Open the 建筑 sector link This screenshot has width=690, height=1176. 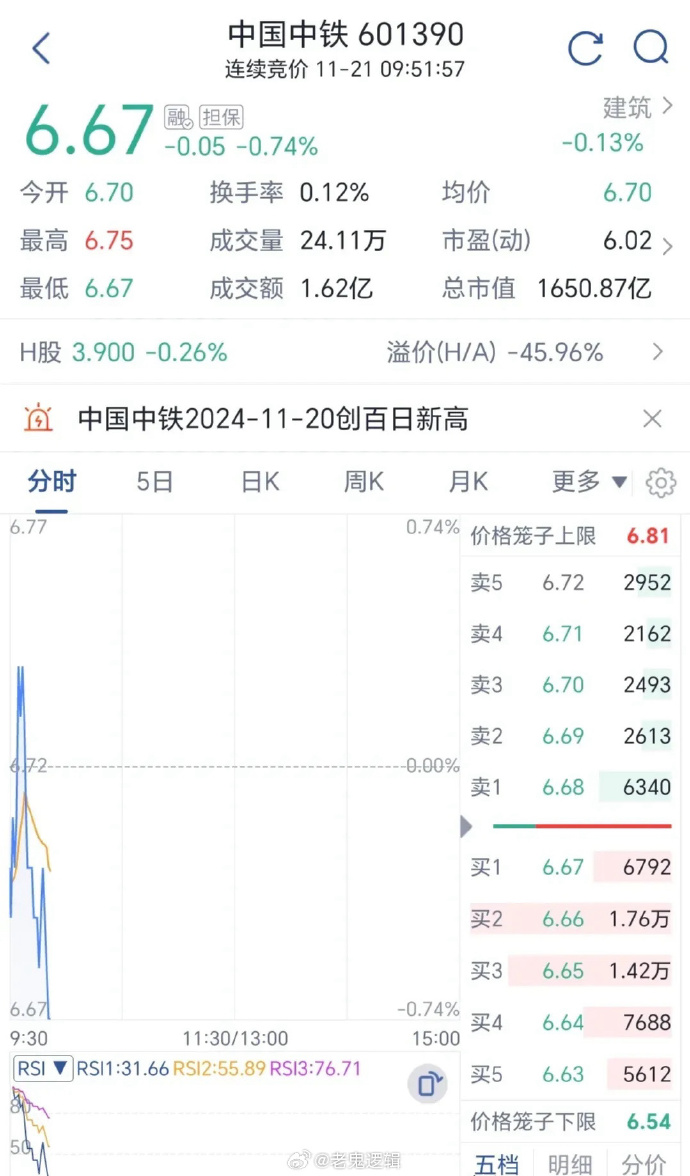pos(638,108)
